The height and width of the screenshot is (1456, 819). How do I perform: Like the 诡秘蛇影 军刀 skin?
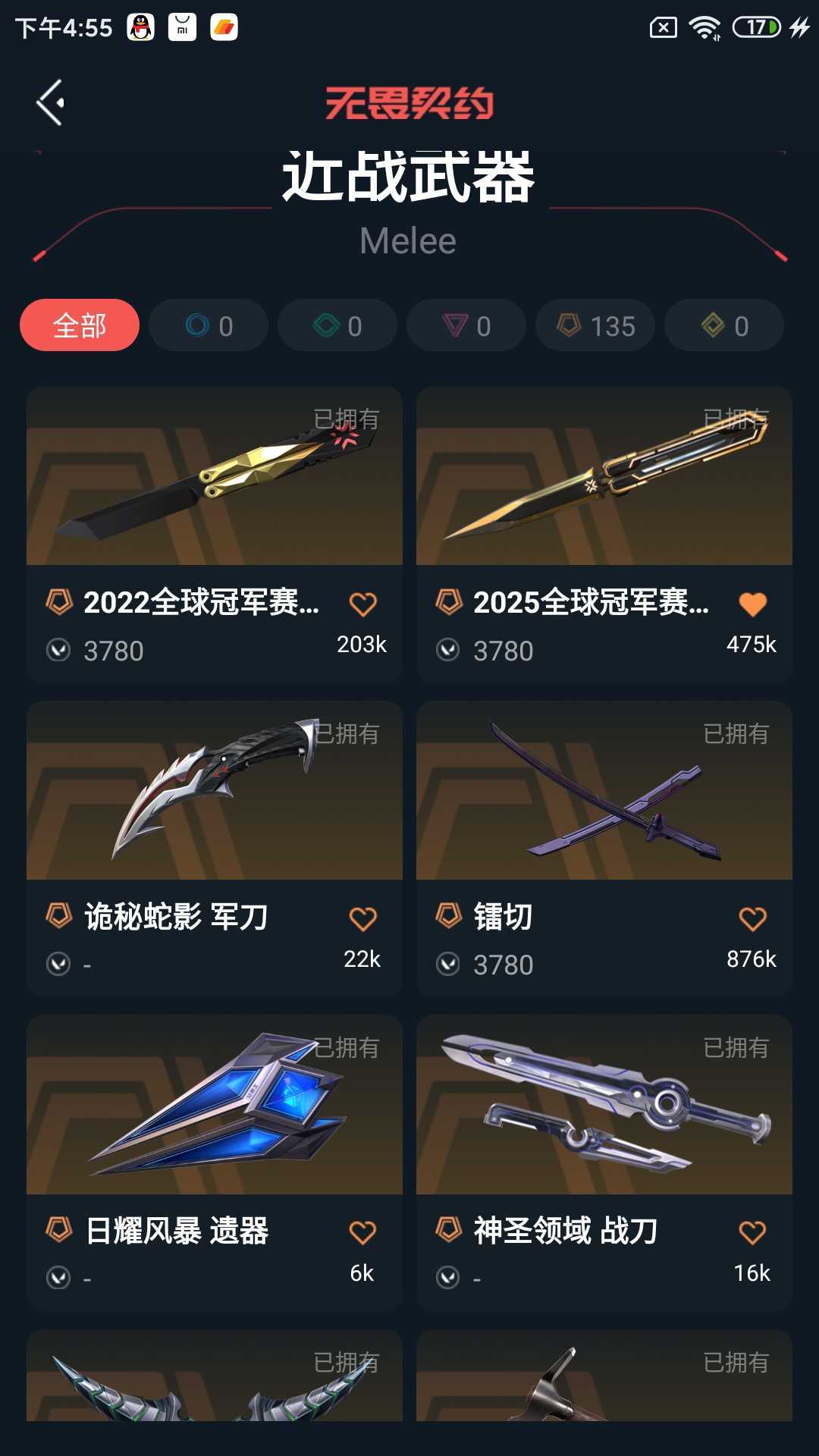362,918
